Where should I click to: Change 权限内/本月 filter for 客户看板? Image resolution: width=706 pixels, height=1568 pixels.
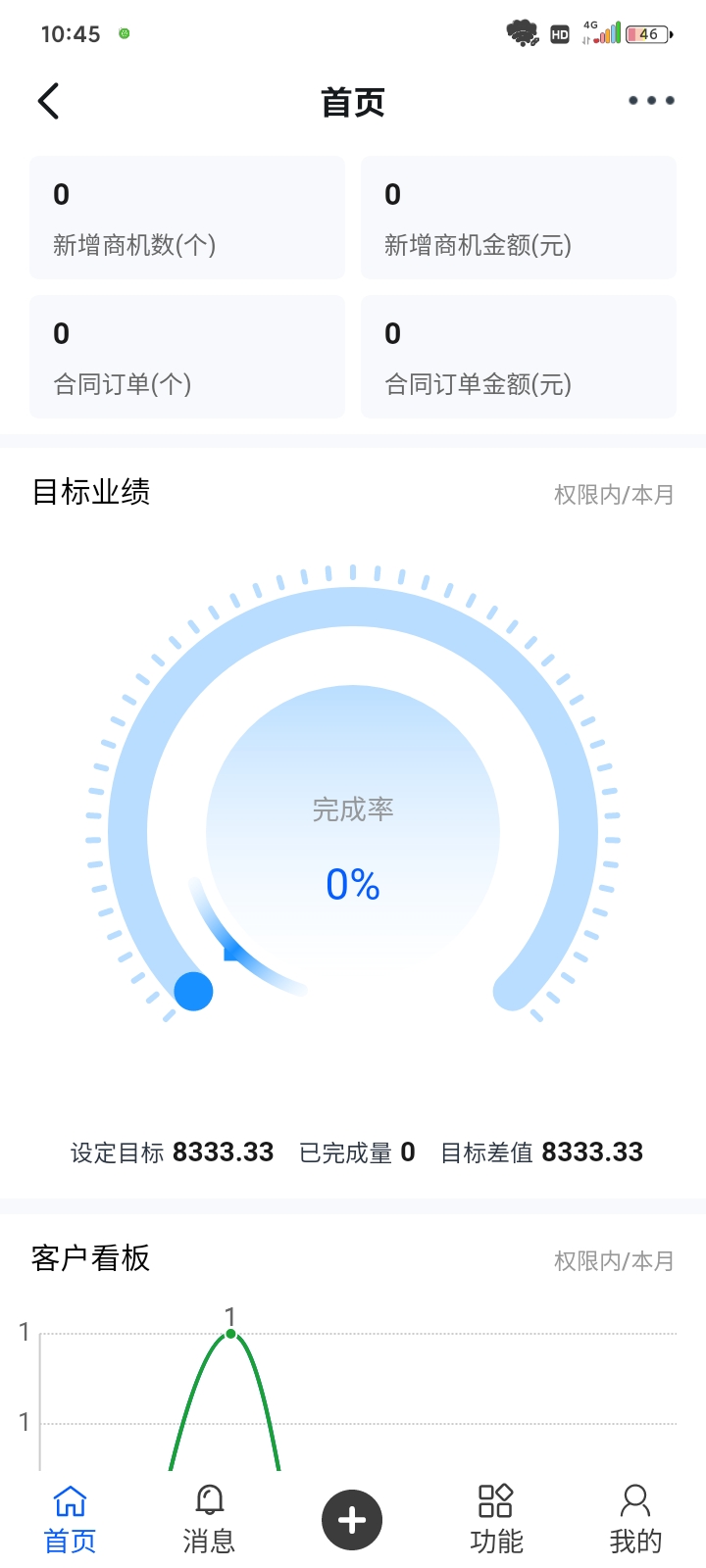click(614, 1261)
